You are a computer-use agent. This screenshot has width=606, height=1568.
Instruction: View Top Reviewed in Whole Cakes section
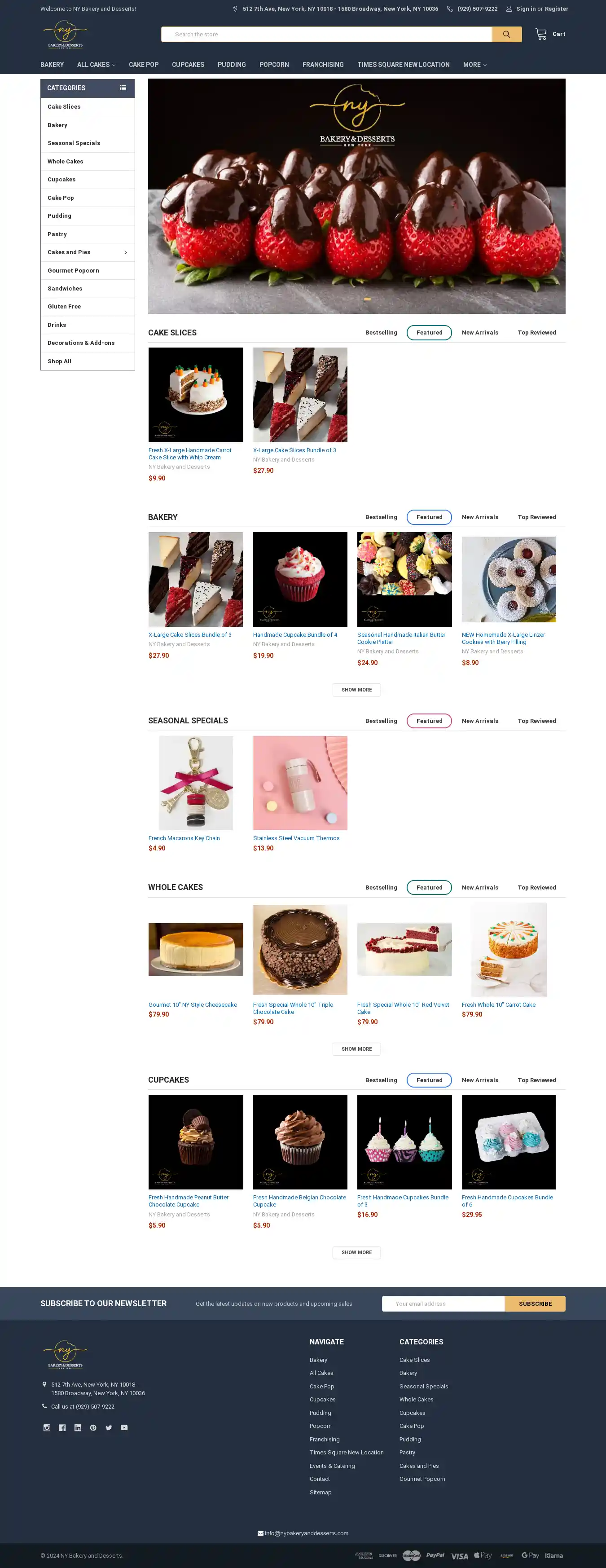(x=536, y=887)
